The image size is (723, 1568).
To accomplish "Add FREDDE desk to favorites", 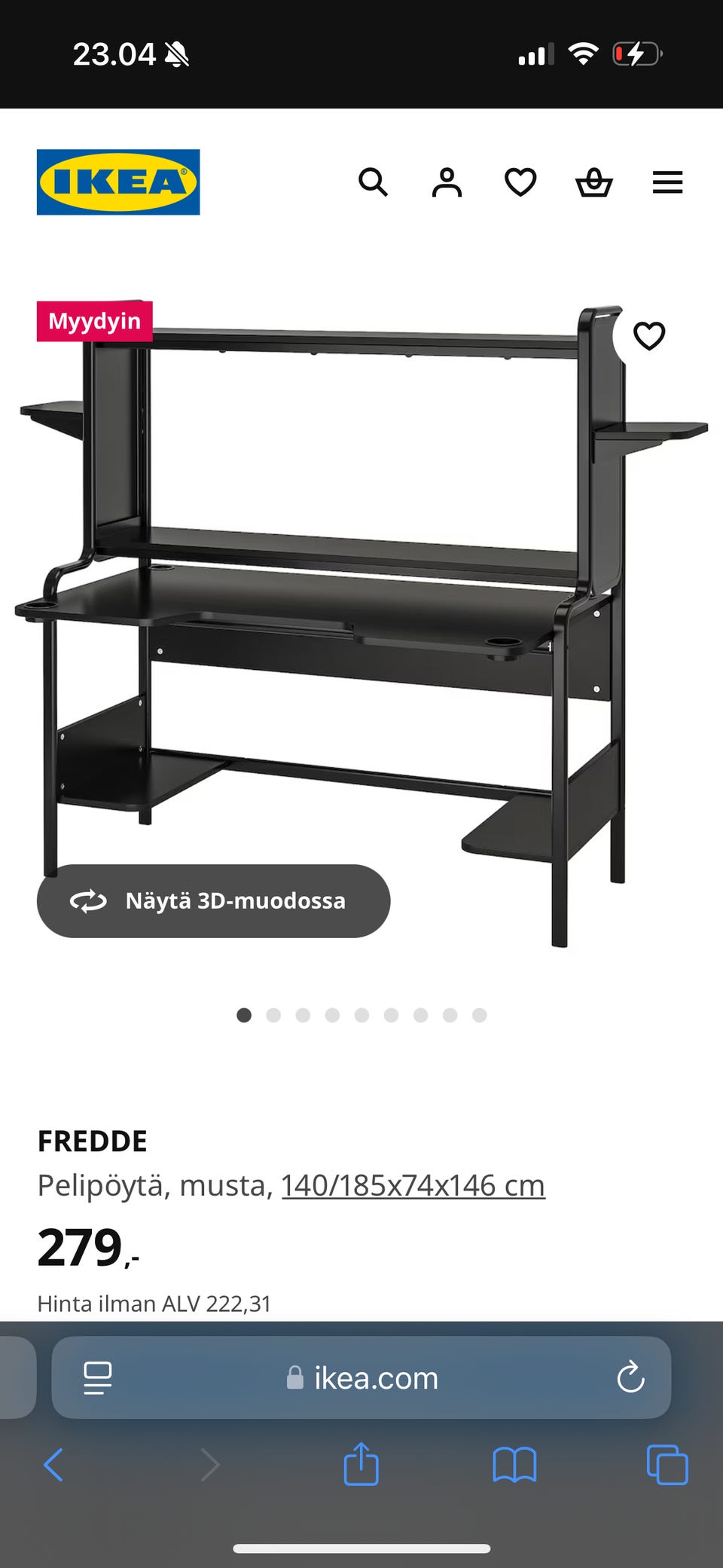I will point(648,336).
